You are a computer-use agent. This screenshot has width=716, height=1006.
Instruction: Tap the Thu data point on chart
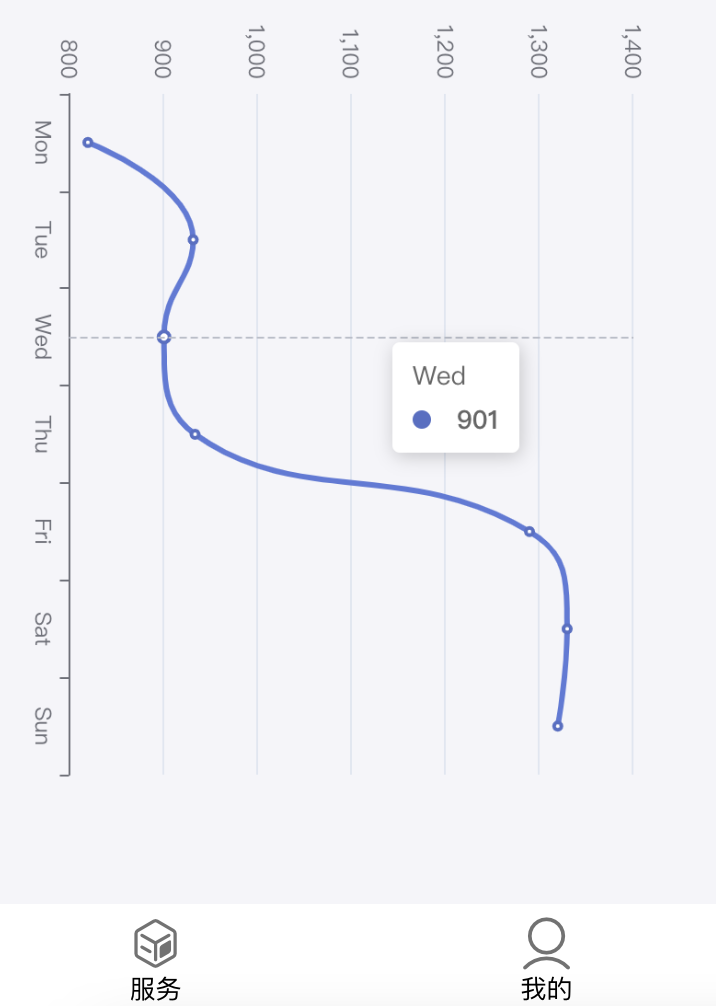(195, 434)
